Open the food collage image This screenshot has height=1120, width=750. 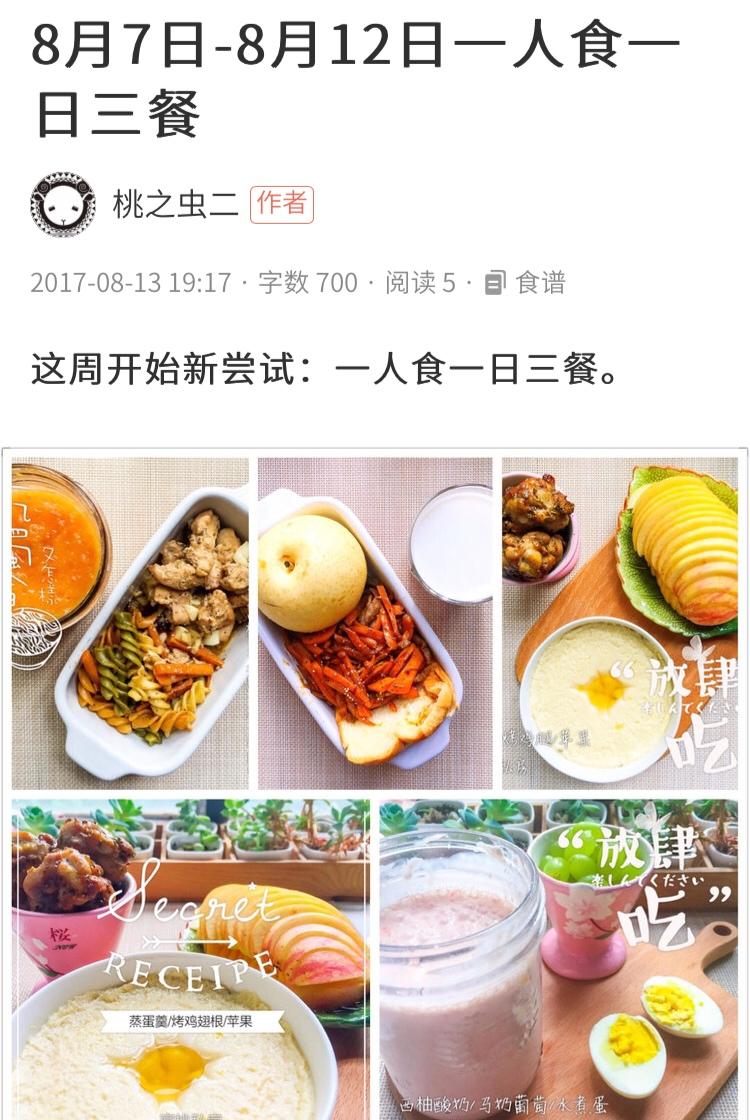[x=375, y=780]
